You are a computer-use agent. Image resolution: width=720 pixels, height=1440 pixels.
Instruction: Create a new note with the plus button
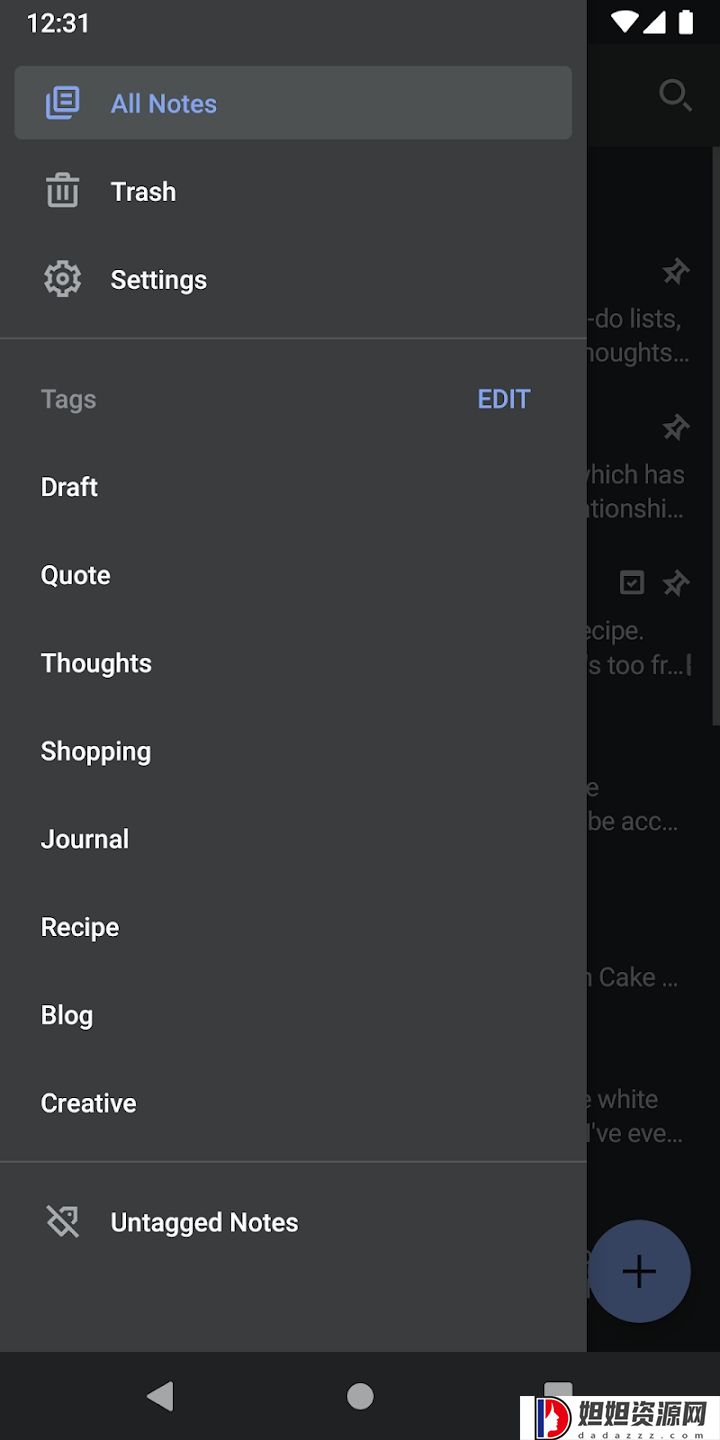pos(639,1271)
